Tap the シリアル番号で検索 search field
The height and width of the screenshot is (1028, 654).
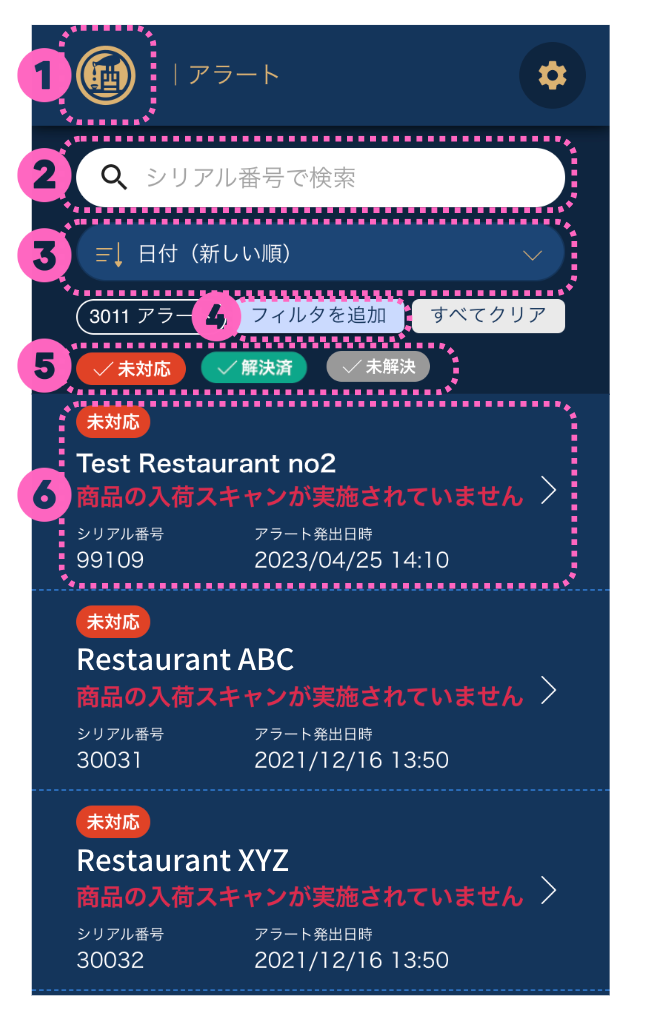tap(320, 178)
